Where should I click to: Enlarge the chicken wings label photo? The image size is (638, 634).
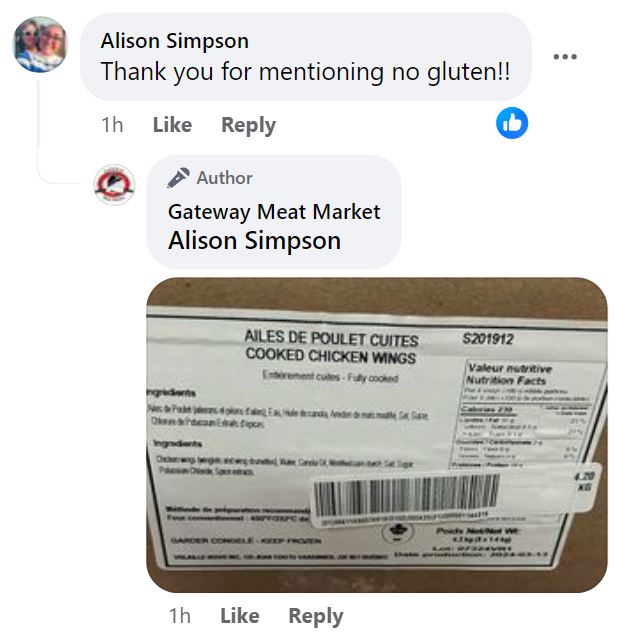click(x=377, y=434)
